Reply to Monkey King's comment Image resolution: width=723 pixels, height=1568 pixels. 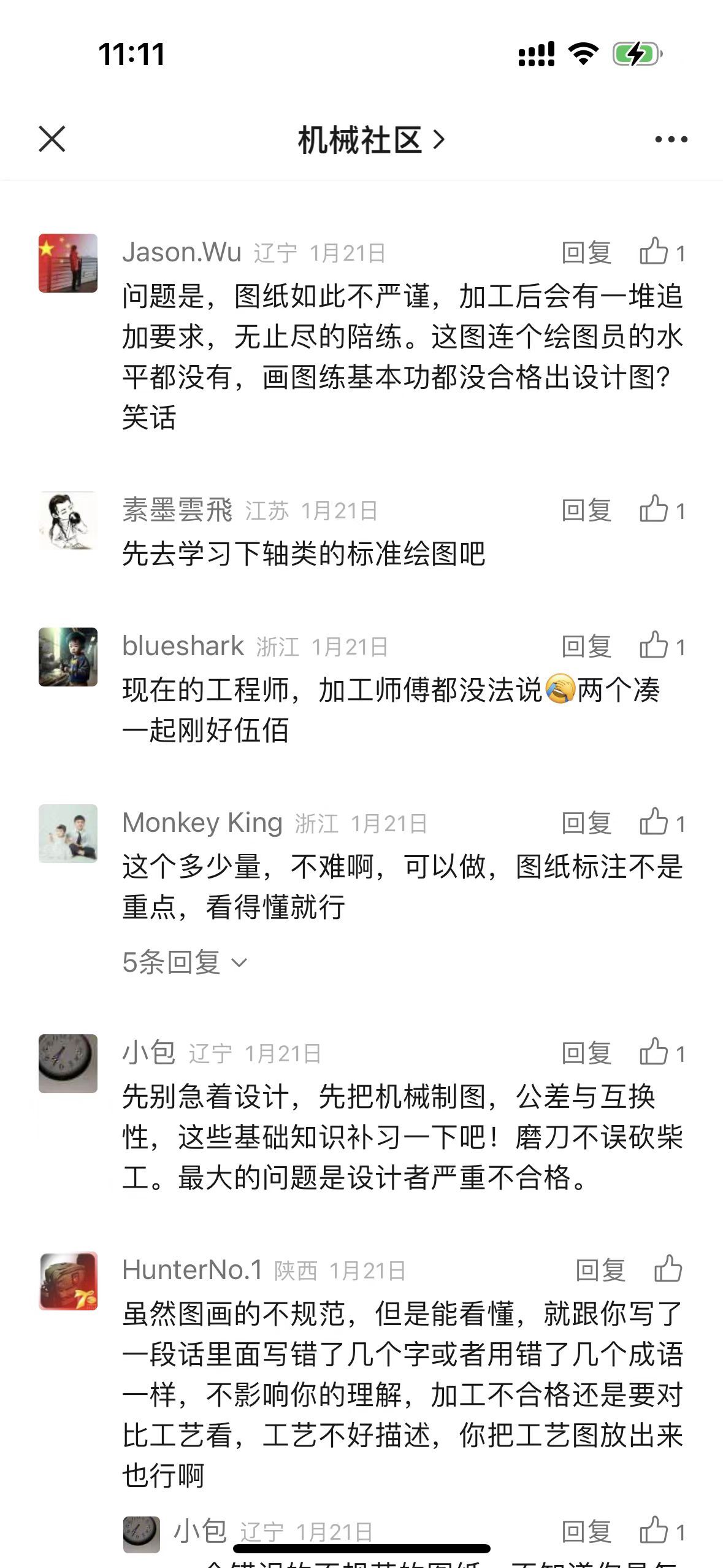point(586,823)
